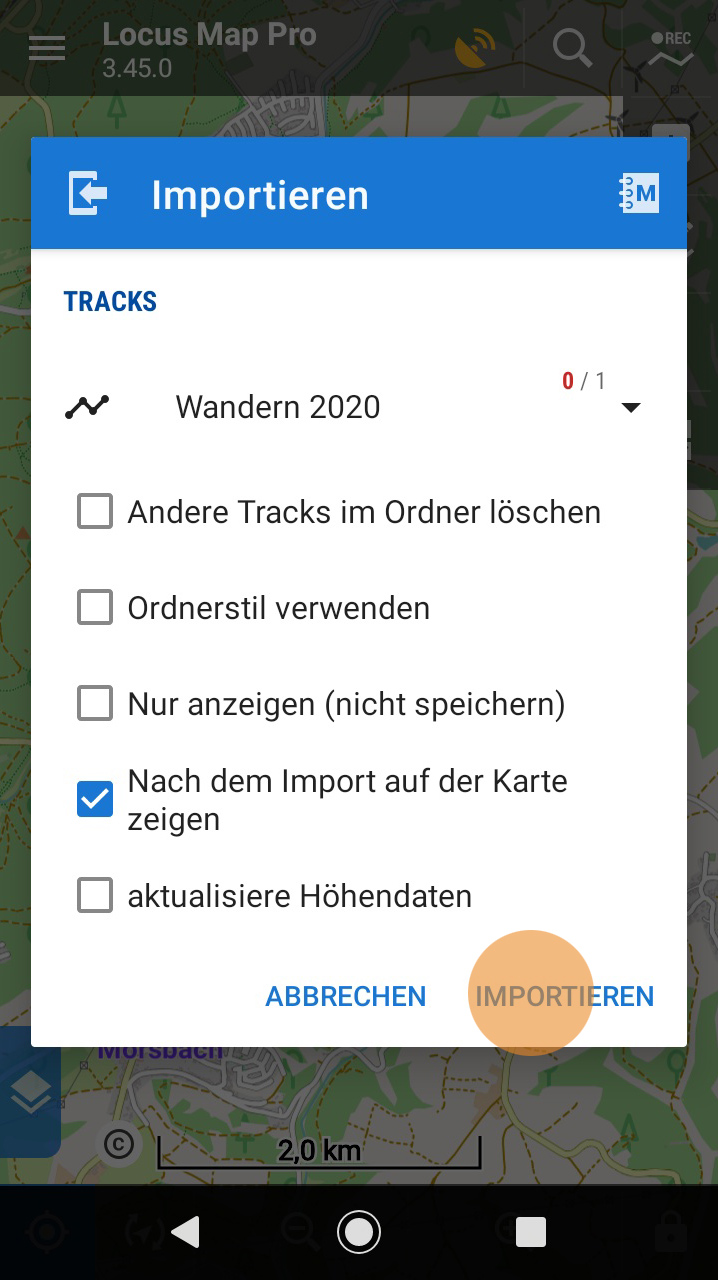Check Andere Tracks im Ordner löschen

pyautogui.click(x=95, y=512)
